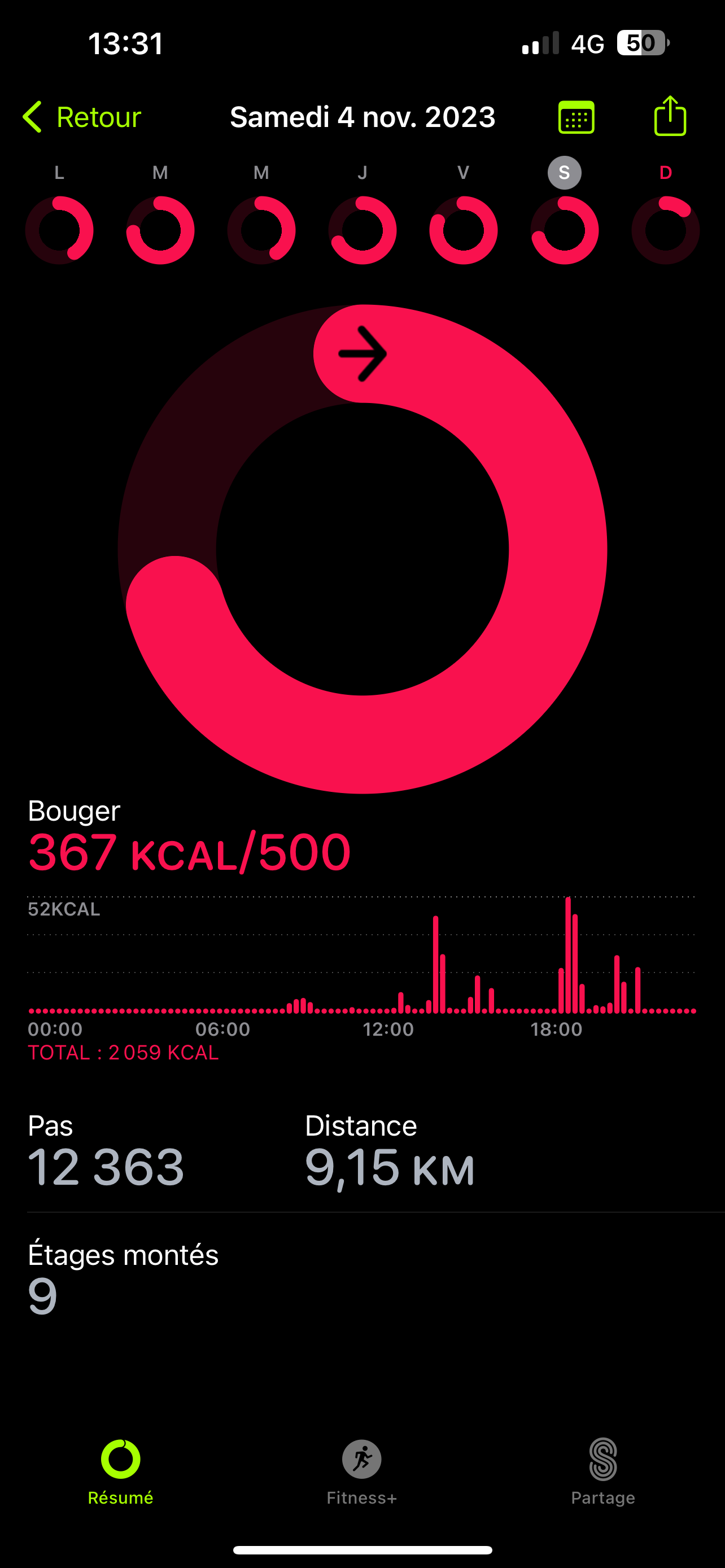Open the calendar view icon
Screen dimensions: 725x1568
[x=576, y=117]
